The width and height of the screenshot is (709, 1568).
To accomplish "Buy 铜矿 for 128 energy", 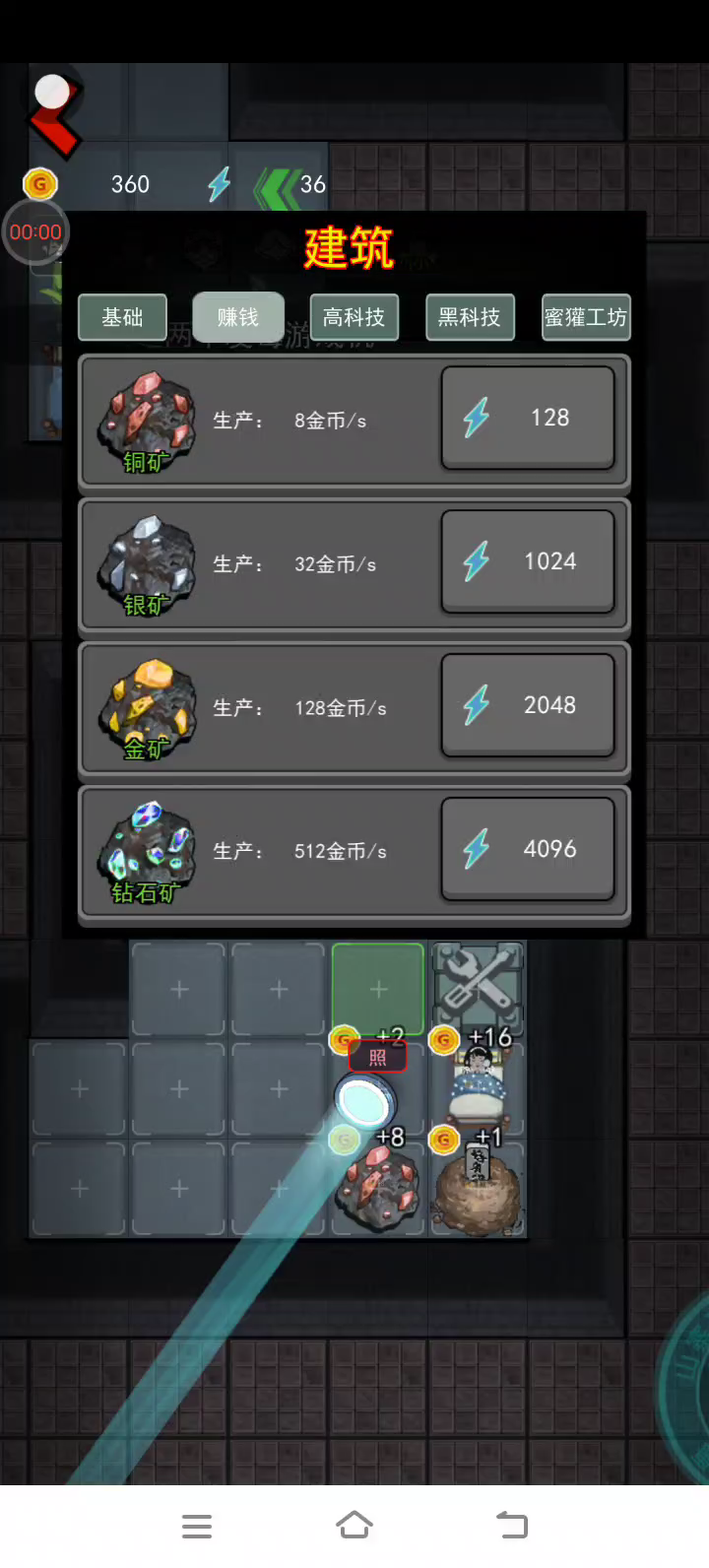I will pyautogui.click(x=528, y=418).
